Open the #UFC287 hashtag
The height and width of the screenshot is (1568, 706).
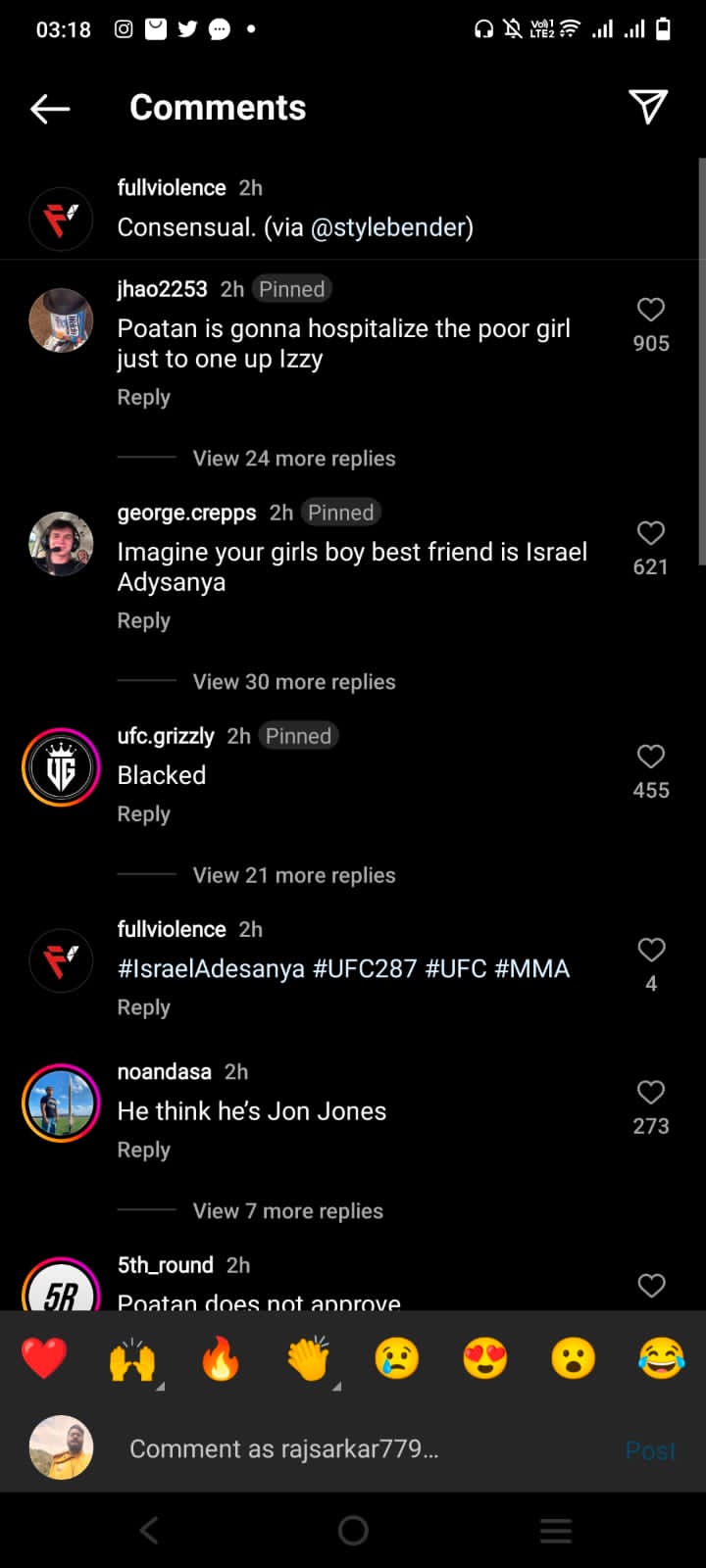365,968
